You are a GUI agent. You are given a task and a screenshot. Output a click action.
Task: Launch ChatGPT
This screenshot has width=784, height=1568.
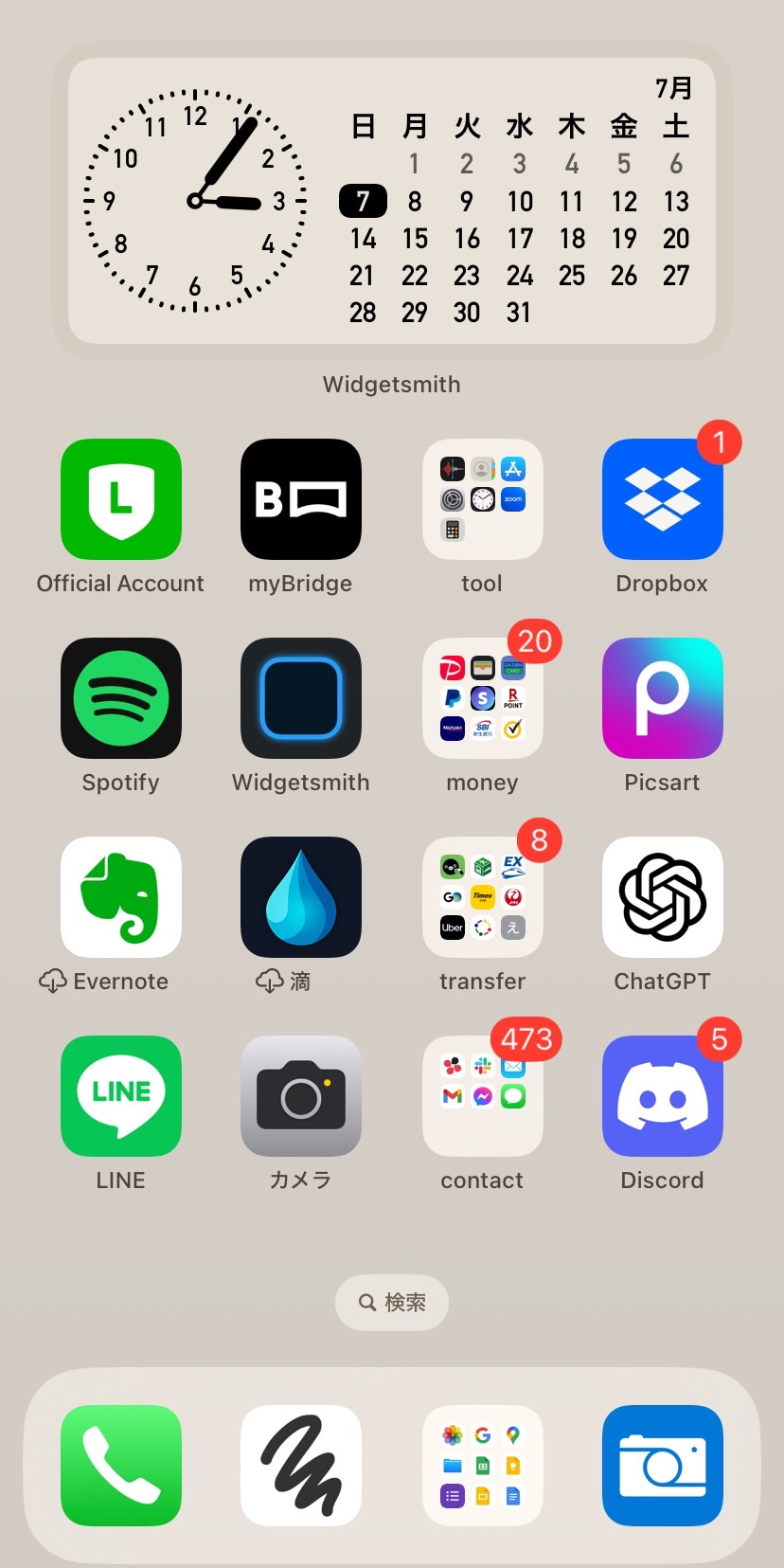pos(663,897)
